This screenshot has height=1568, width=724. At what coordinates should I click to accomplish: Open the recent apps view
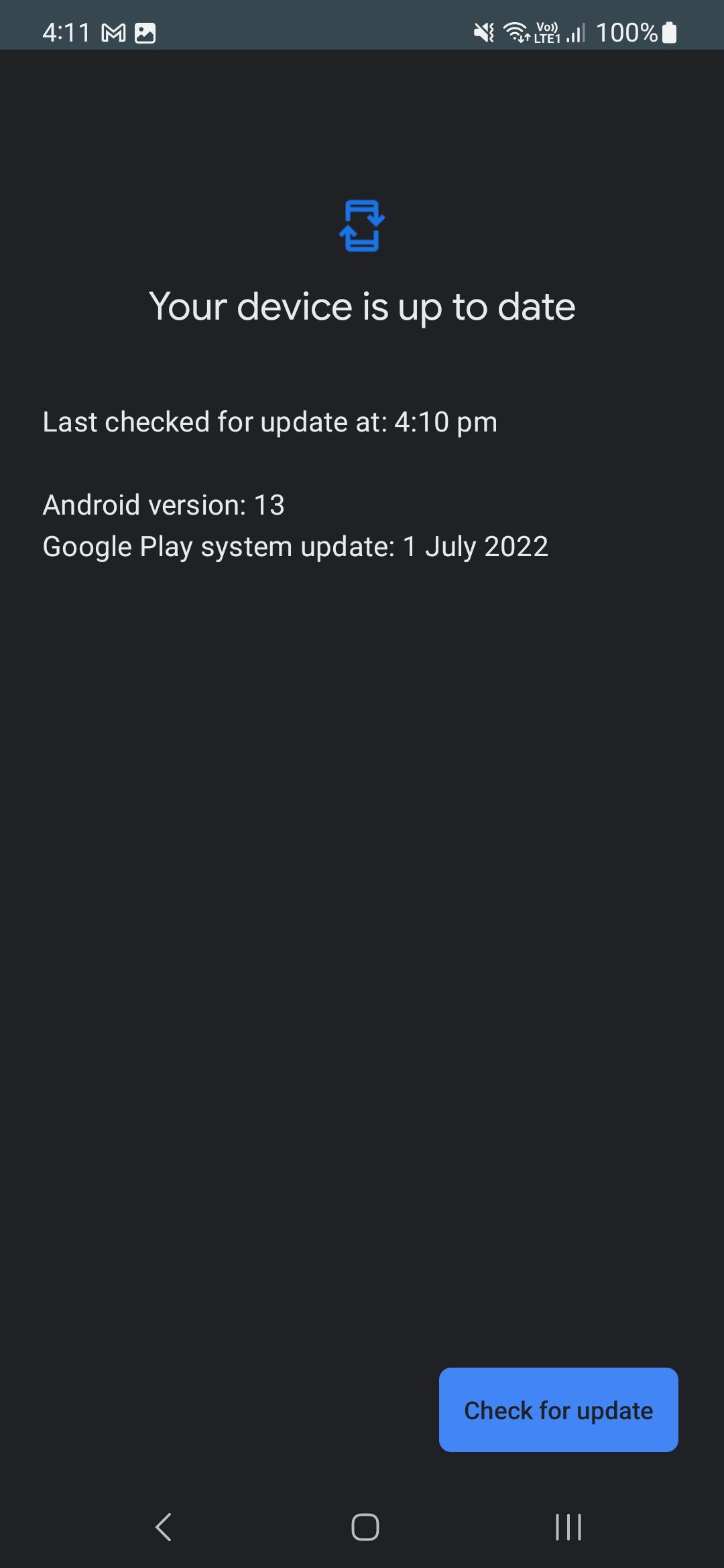(568, 1527)
